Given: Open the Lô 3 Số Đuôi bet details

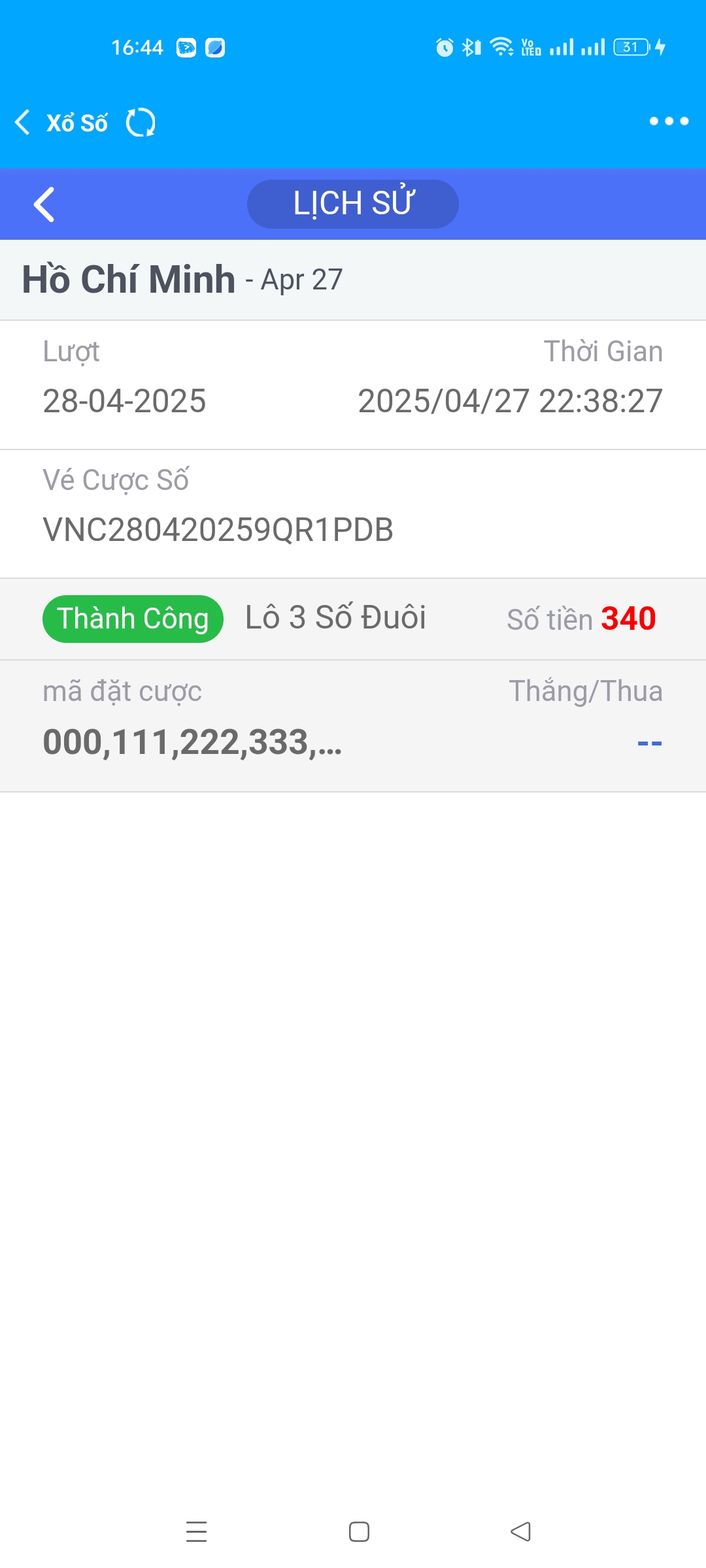Looking at the screenshot, I should pos(335,618).
